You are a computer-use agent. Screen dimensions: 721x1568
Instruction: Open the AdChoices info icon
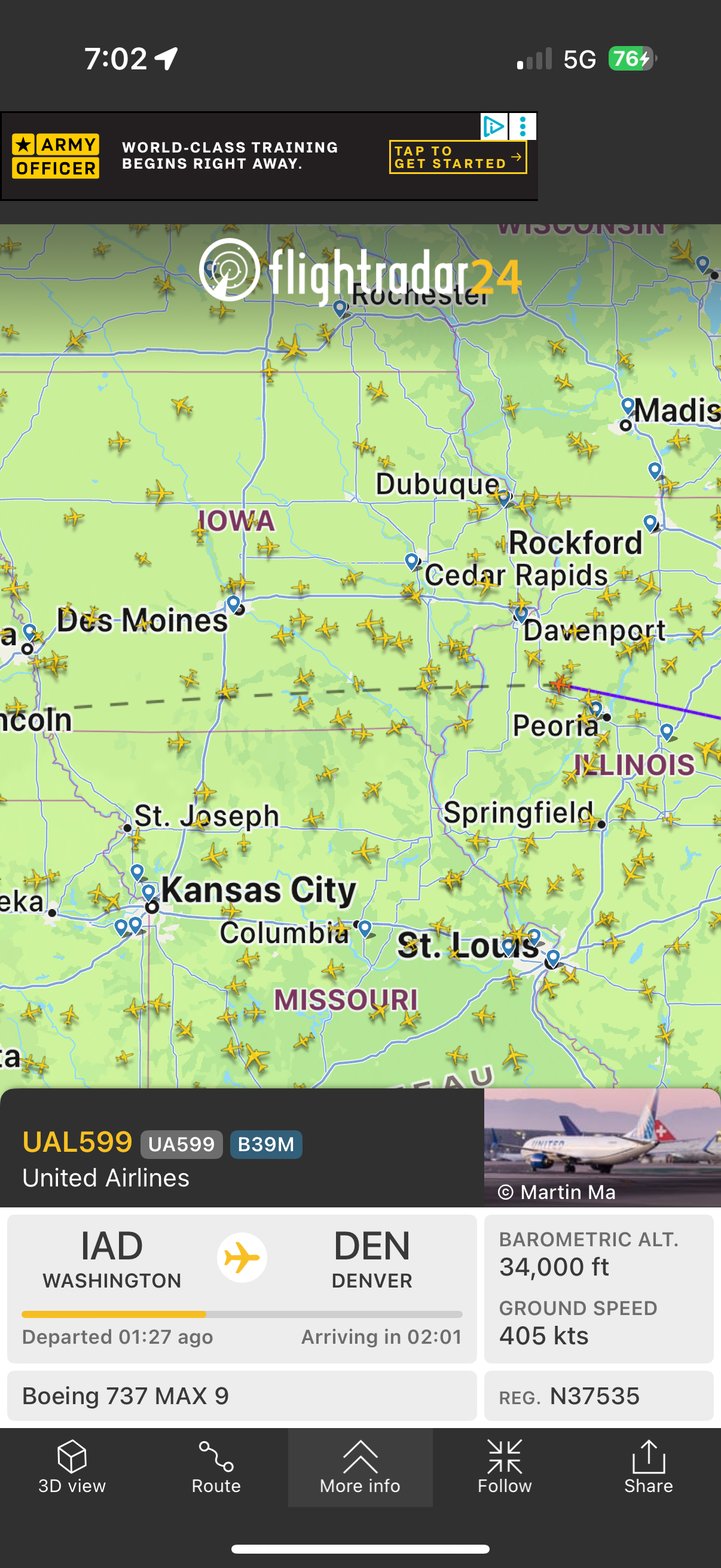tap(493, 127)
